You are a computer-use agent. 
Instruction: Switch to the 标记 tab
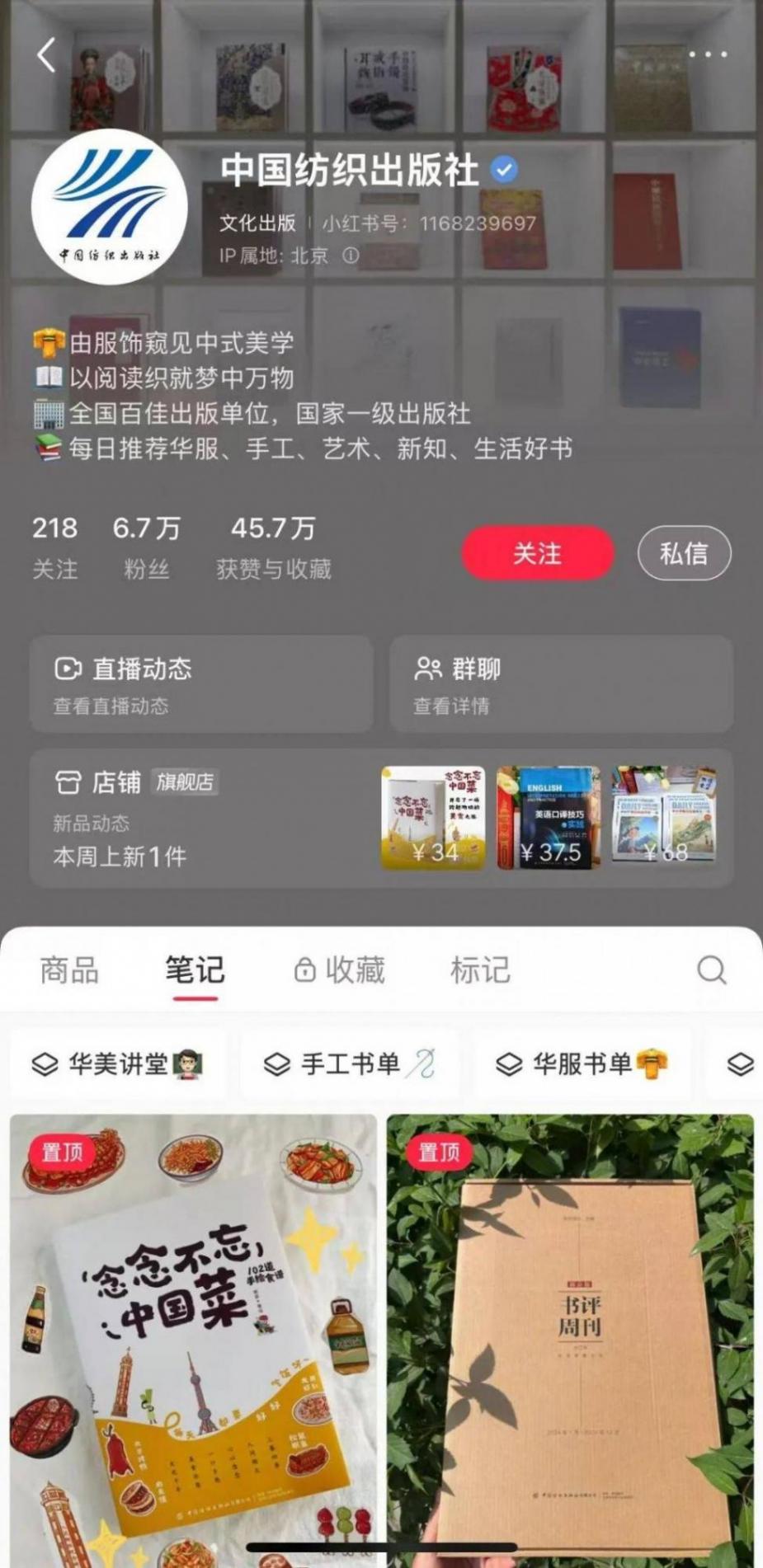[x=480, y=970]
